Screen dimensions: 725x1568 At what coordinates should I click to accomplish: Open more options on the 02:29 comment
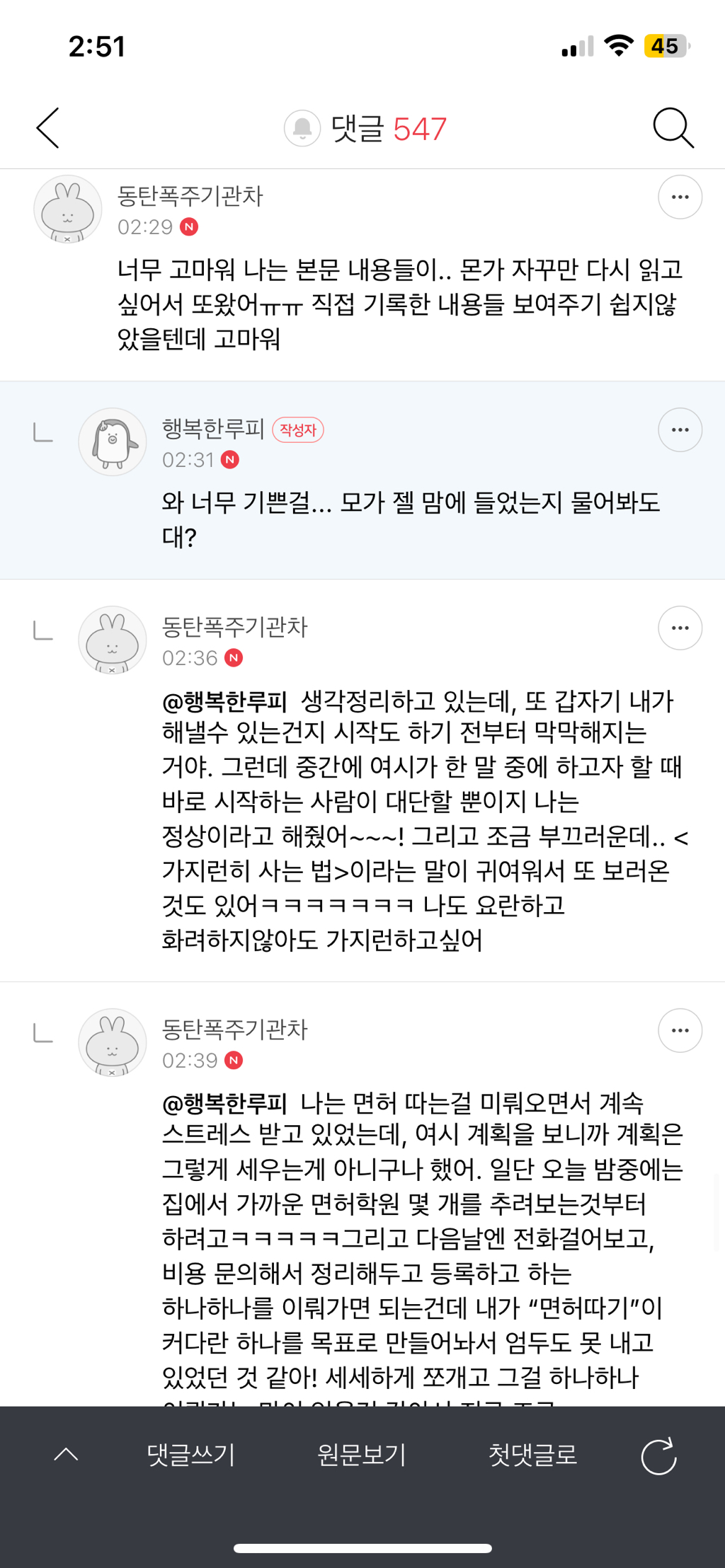[x=680, y=197]
